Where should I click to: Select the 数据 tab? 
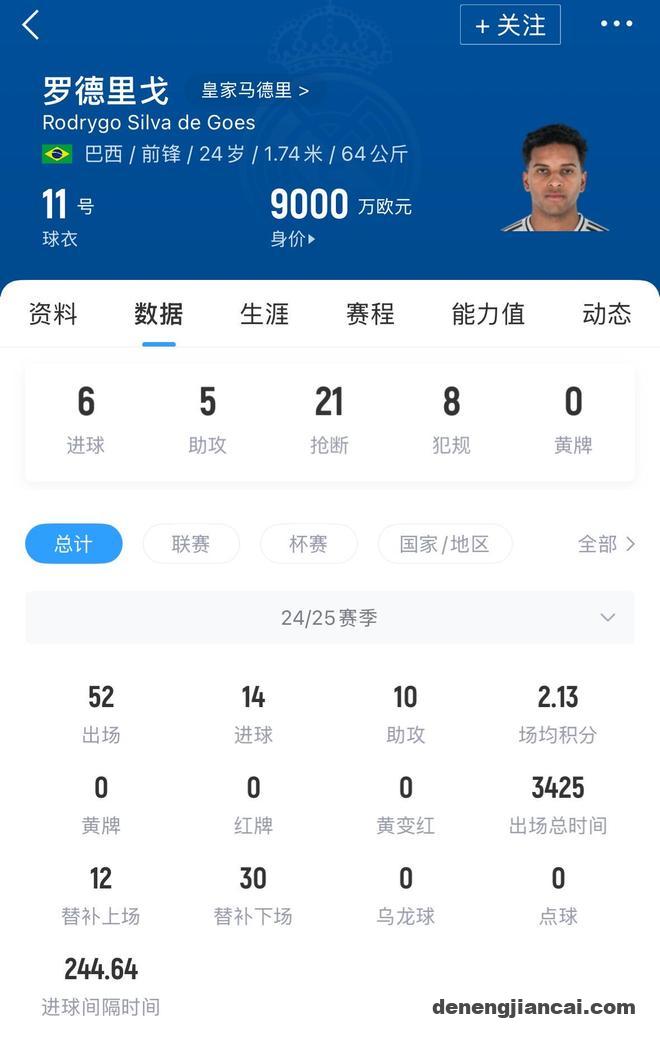[158, 314]
